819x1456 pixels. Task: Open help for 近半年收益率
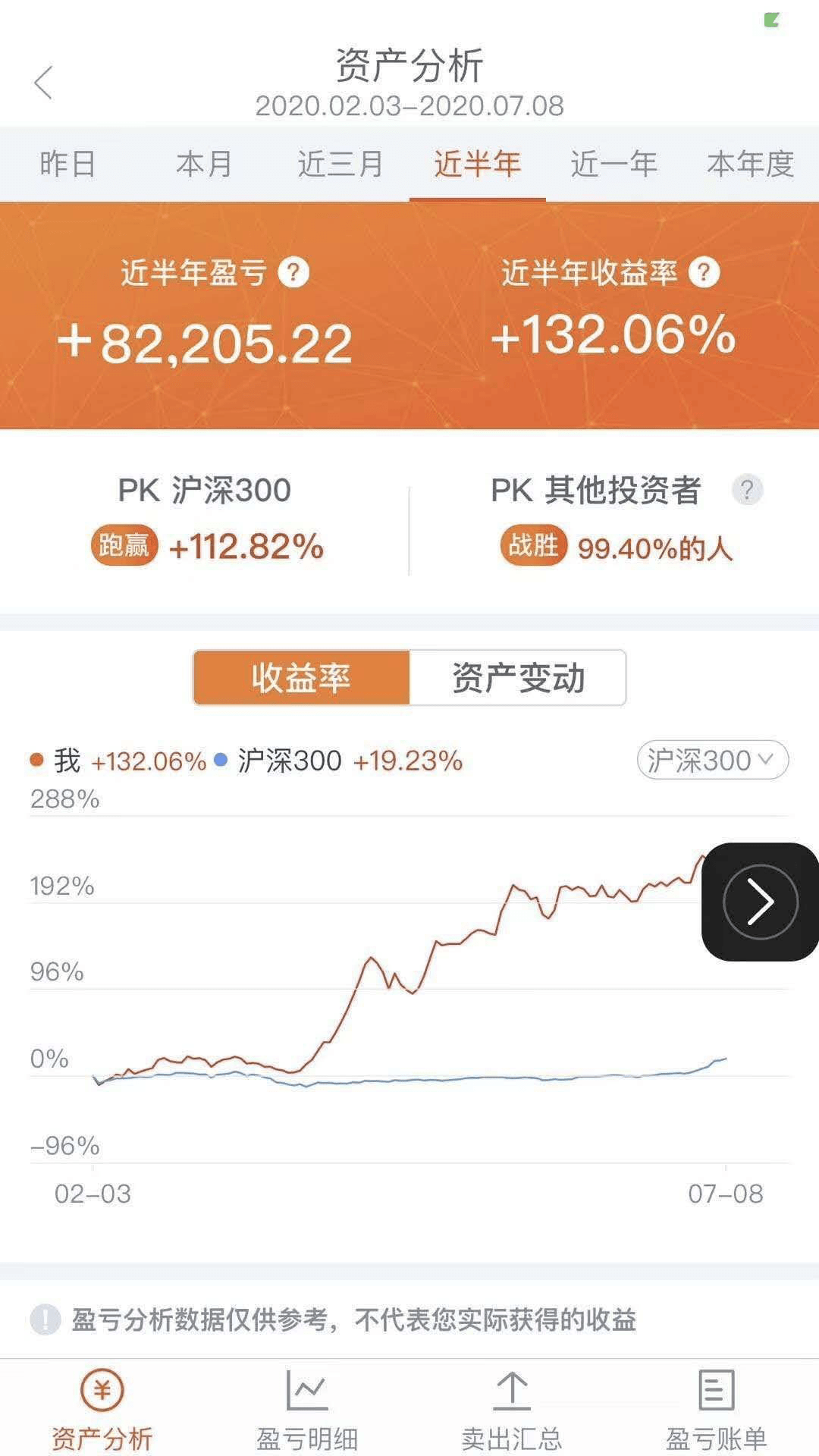(704, 272)
